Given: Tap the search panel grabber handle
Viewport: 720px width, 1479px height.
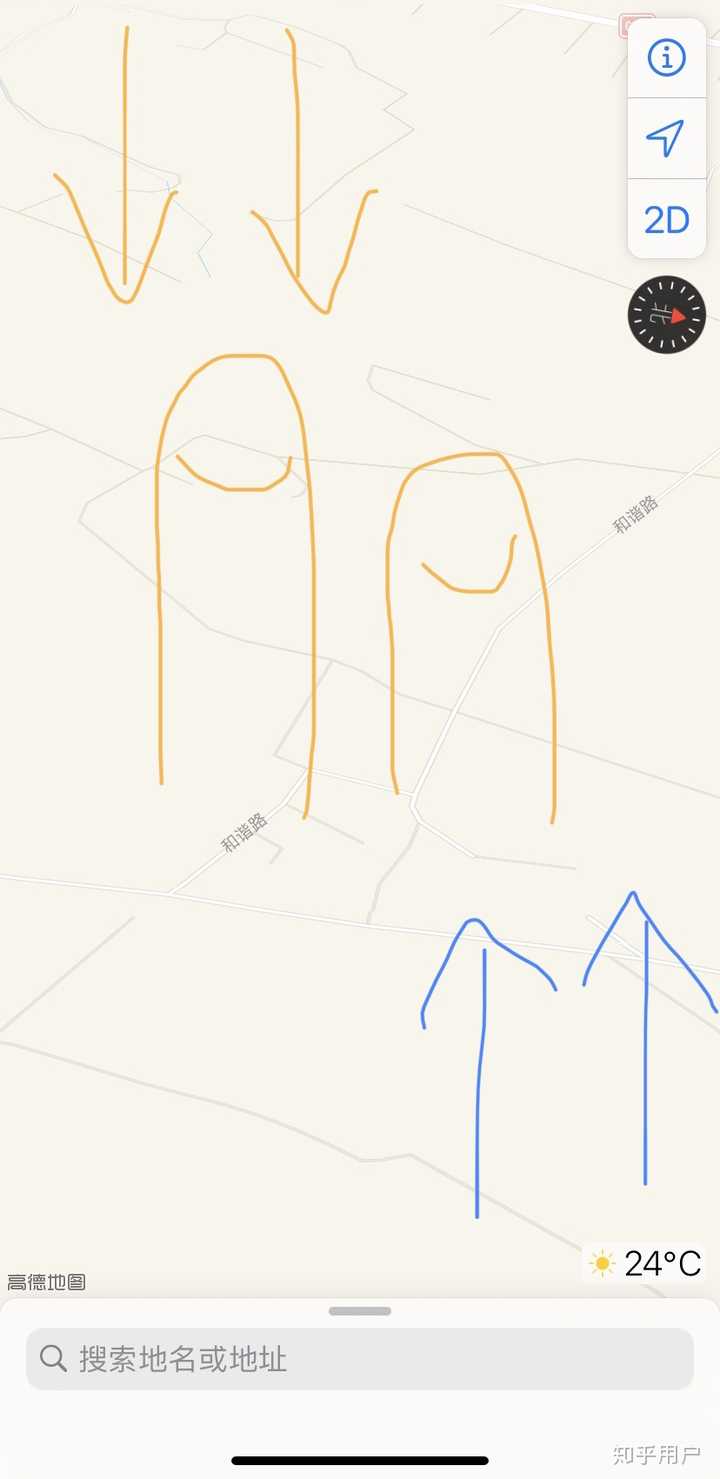Looking at the screenshot, I should [360, 1311].
